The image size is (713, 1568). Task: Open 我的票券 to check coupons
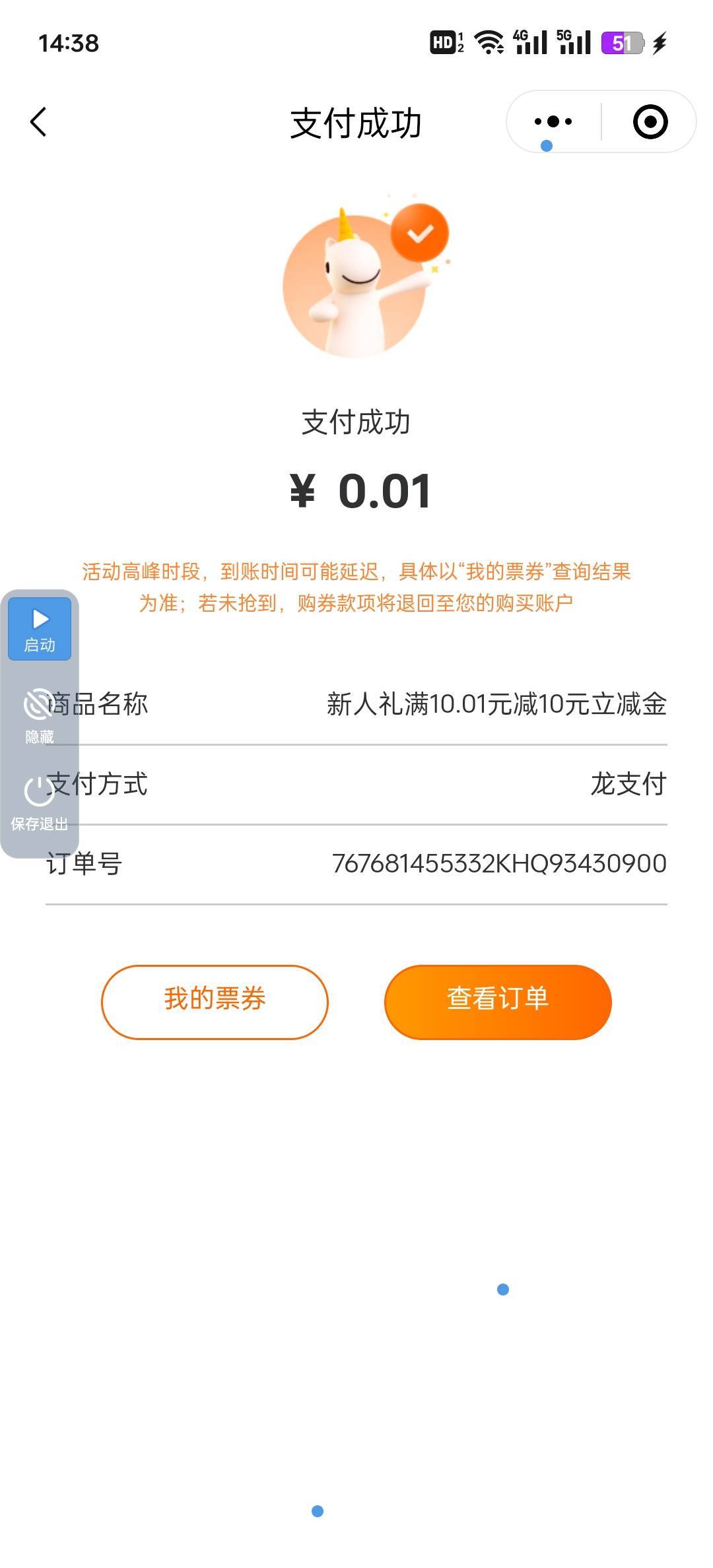[215, 1001]
